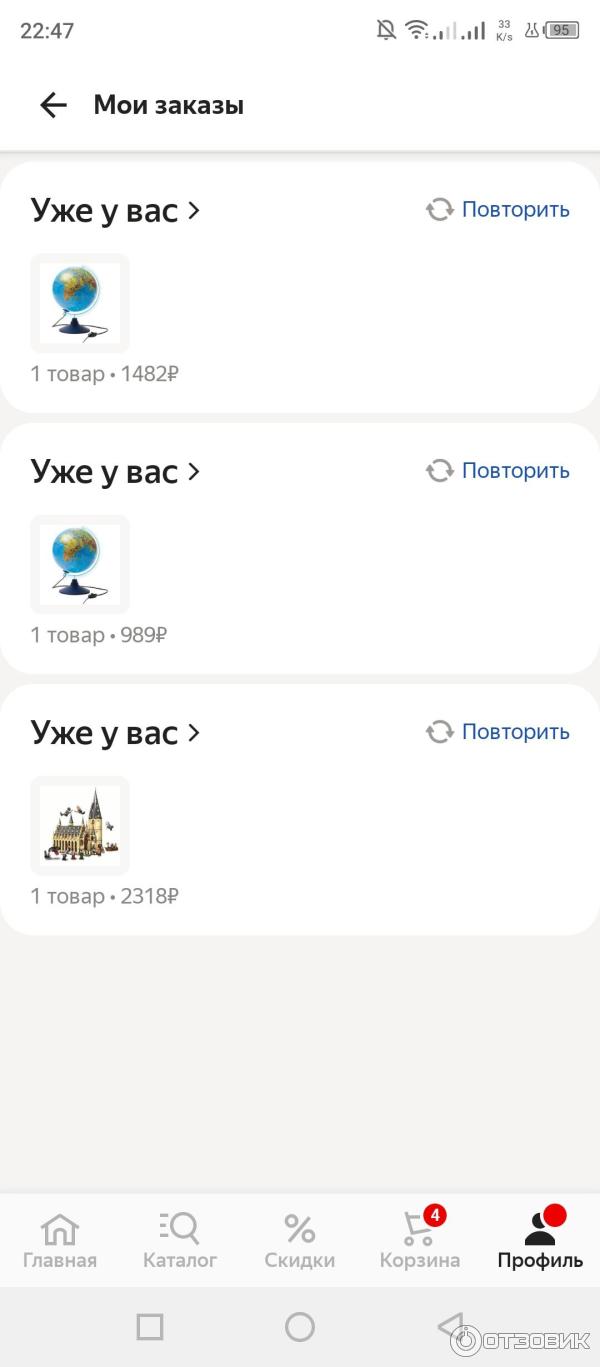Open the 1482₽ order details header
Screen dimensions: 600x1367
pyautogui.click(x=115, y=211)
